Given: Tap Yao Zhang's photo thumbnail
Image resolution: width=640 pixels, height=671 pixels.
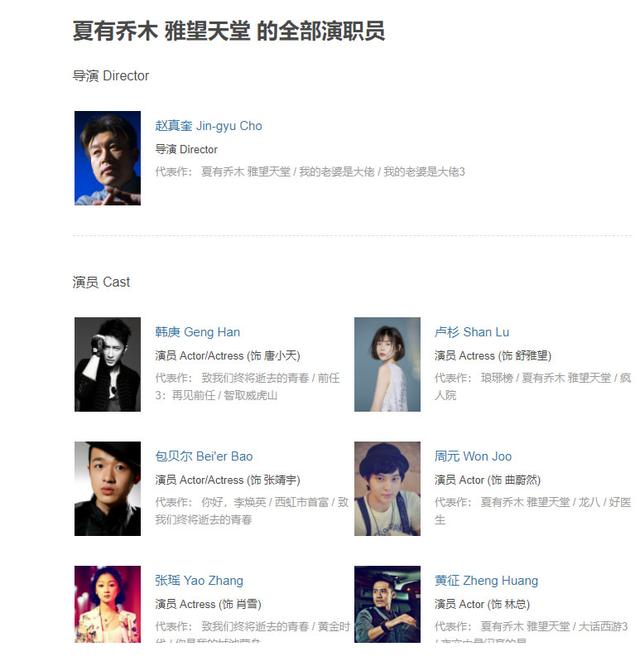Looking at the screenshot, I should coord(107,604).
